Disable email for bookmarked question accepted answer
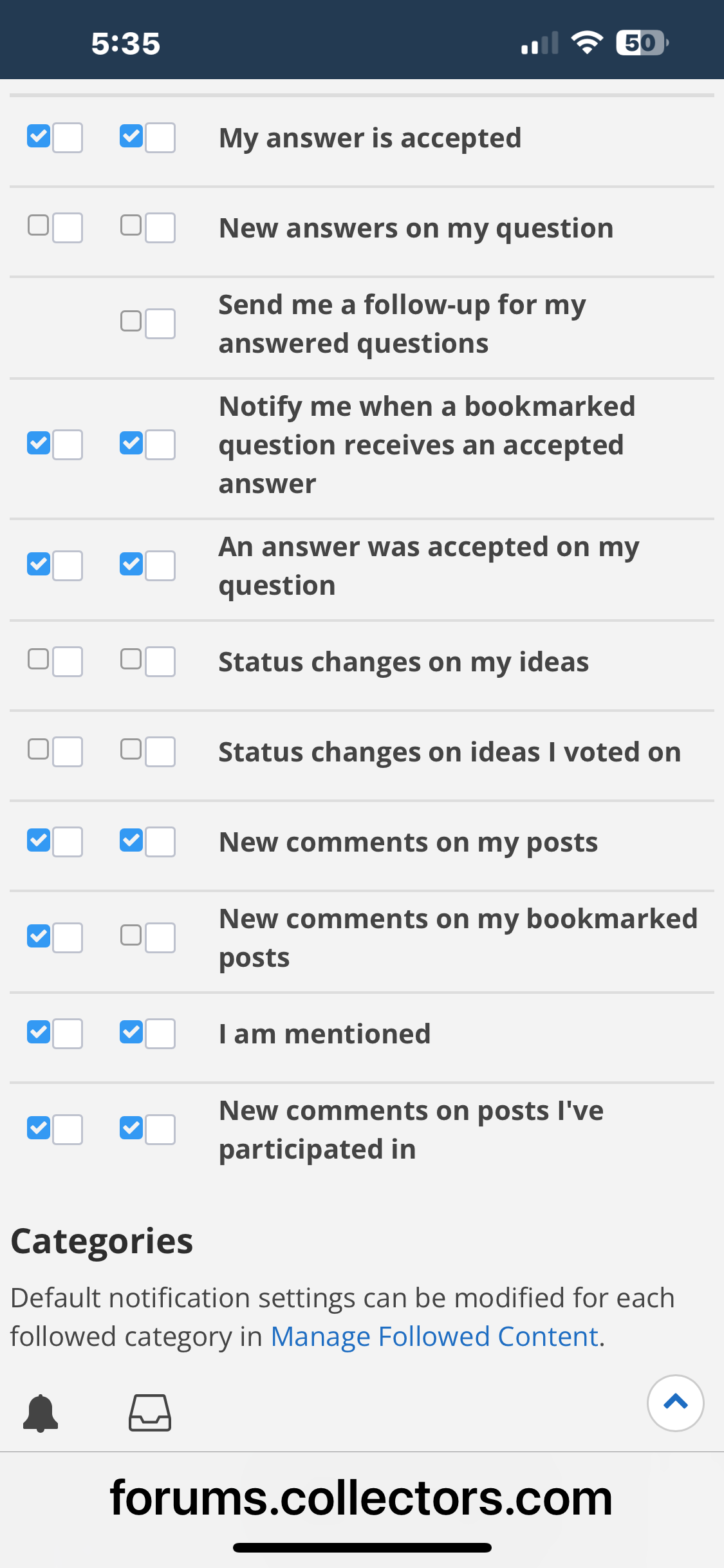The width and height of the screenshot is (724, 1568). (x=131, y=443)
